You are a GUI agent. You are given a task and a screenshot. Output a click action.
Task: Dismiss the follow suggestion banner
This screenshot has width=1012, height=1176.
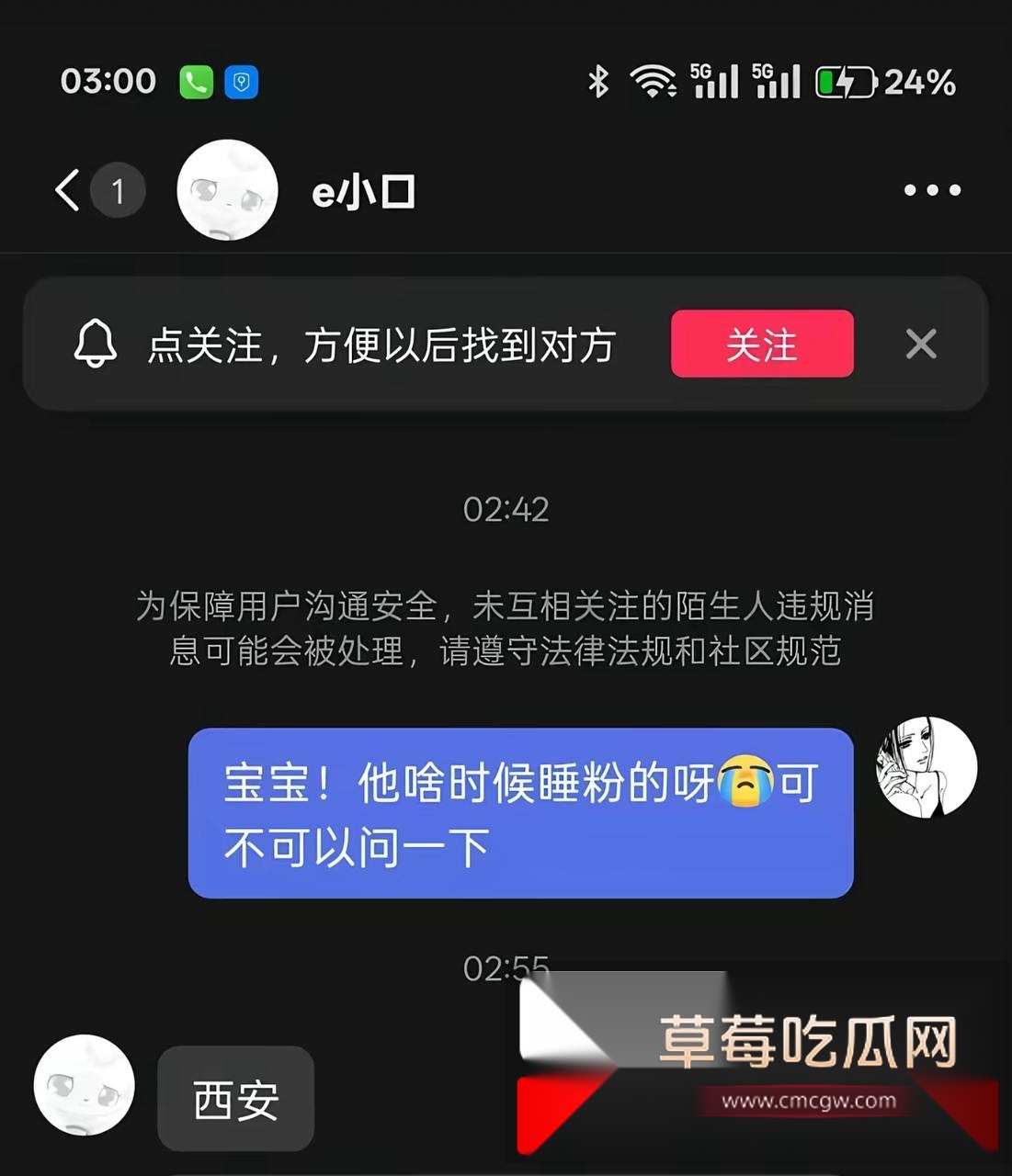click(x=921, y=345)
